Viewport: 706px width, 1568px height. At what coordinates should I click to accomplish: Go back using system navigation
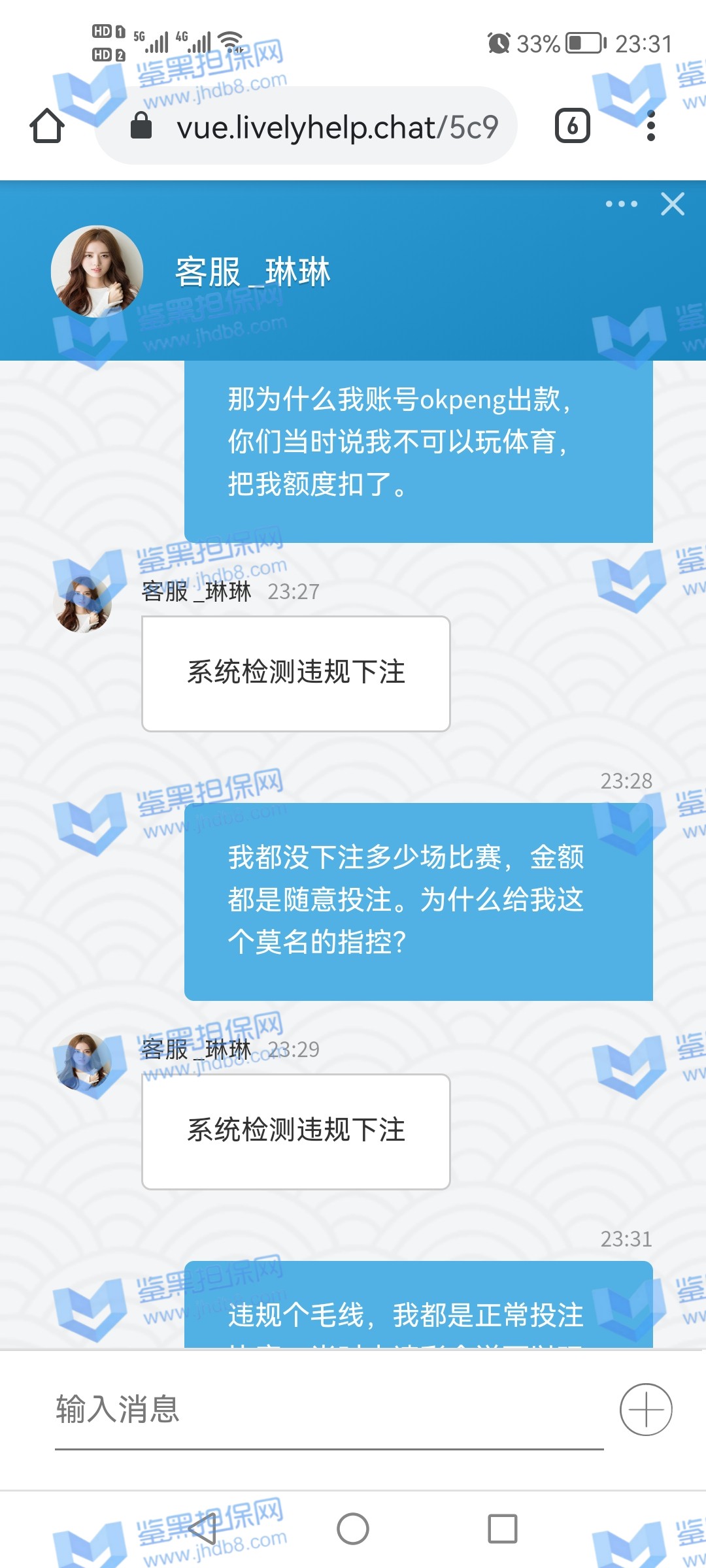[203, 1529]
